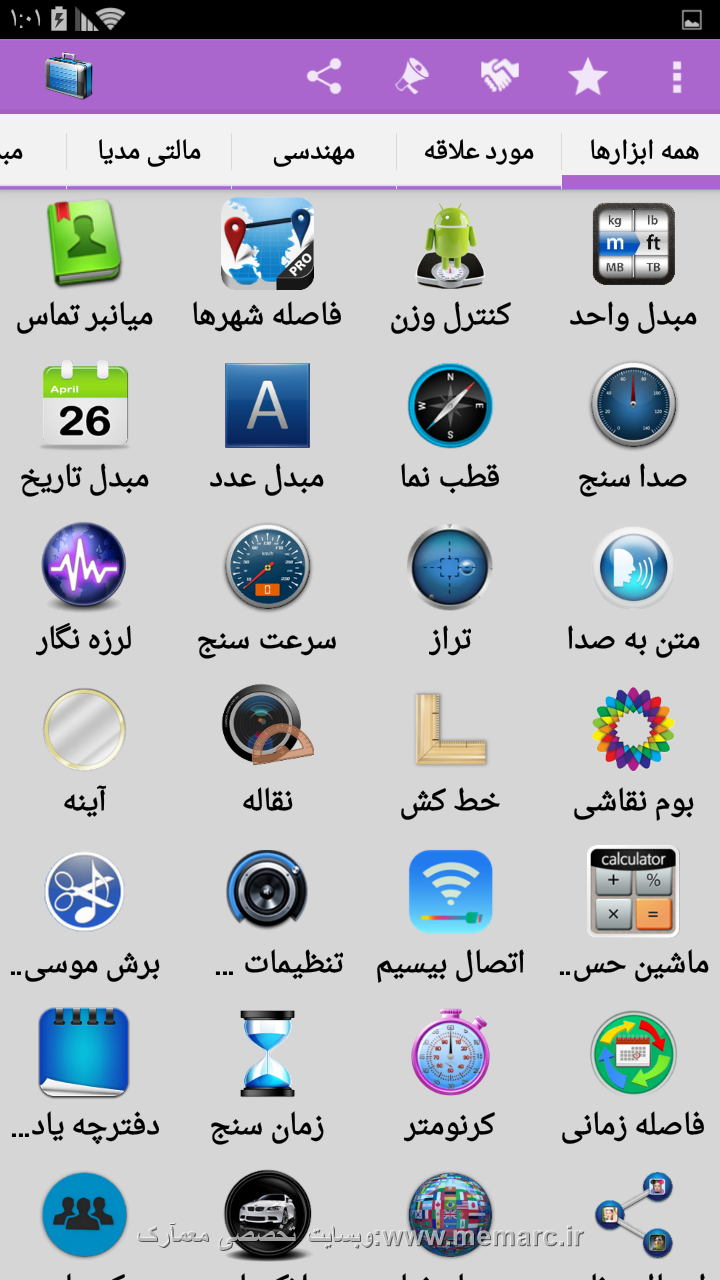Launch the کرنومتر stopwatch
Screen dimensions: 720x1280
(x=450, y=1053)
